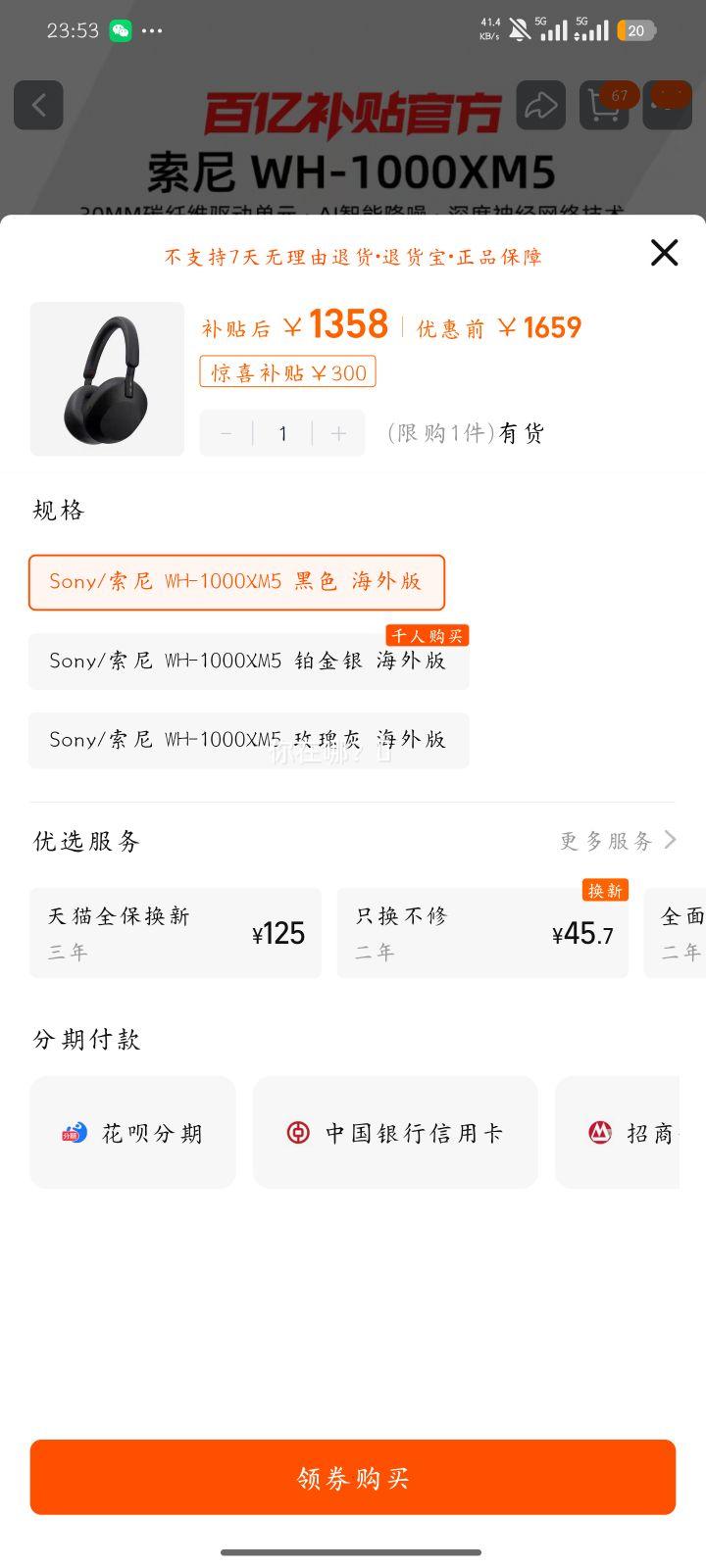Select the 花呗分期 payment icon

tap(70, 1132)
